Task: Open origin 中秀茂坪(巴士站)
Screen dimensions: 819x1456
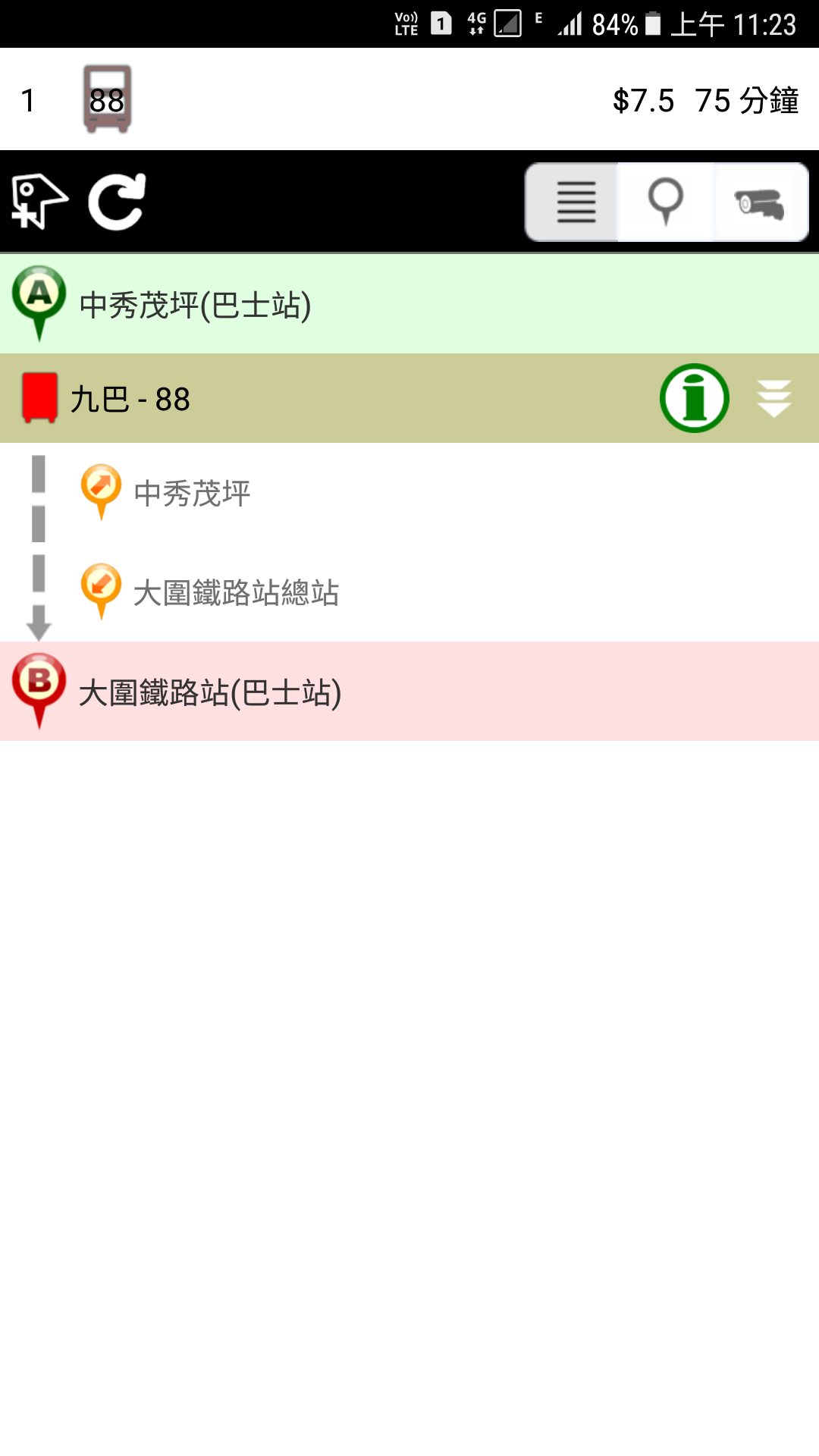Action: point(196,305)
